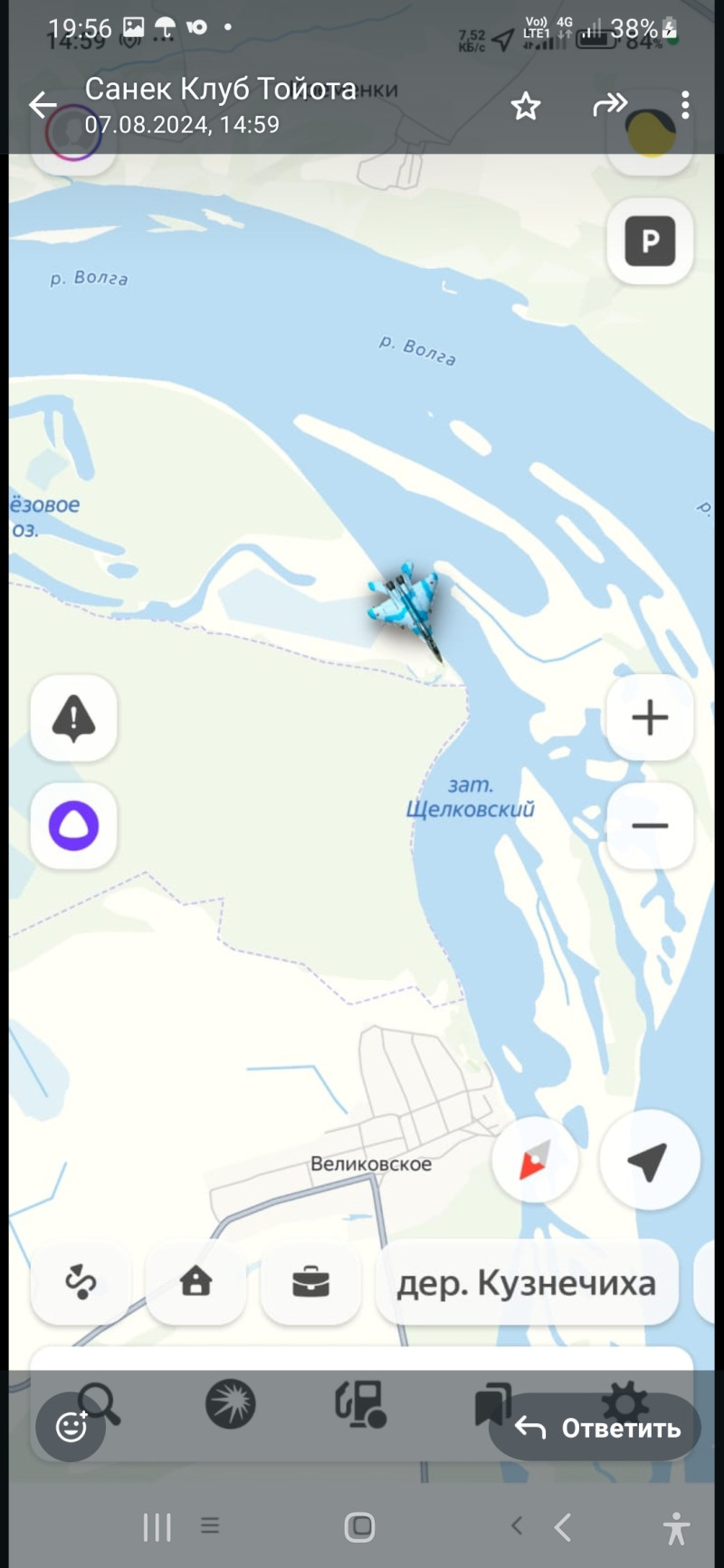Forward this image
Viewport: 724px width, 1568px height.
[x=609, y=105]
